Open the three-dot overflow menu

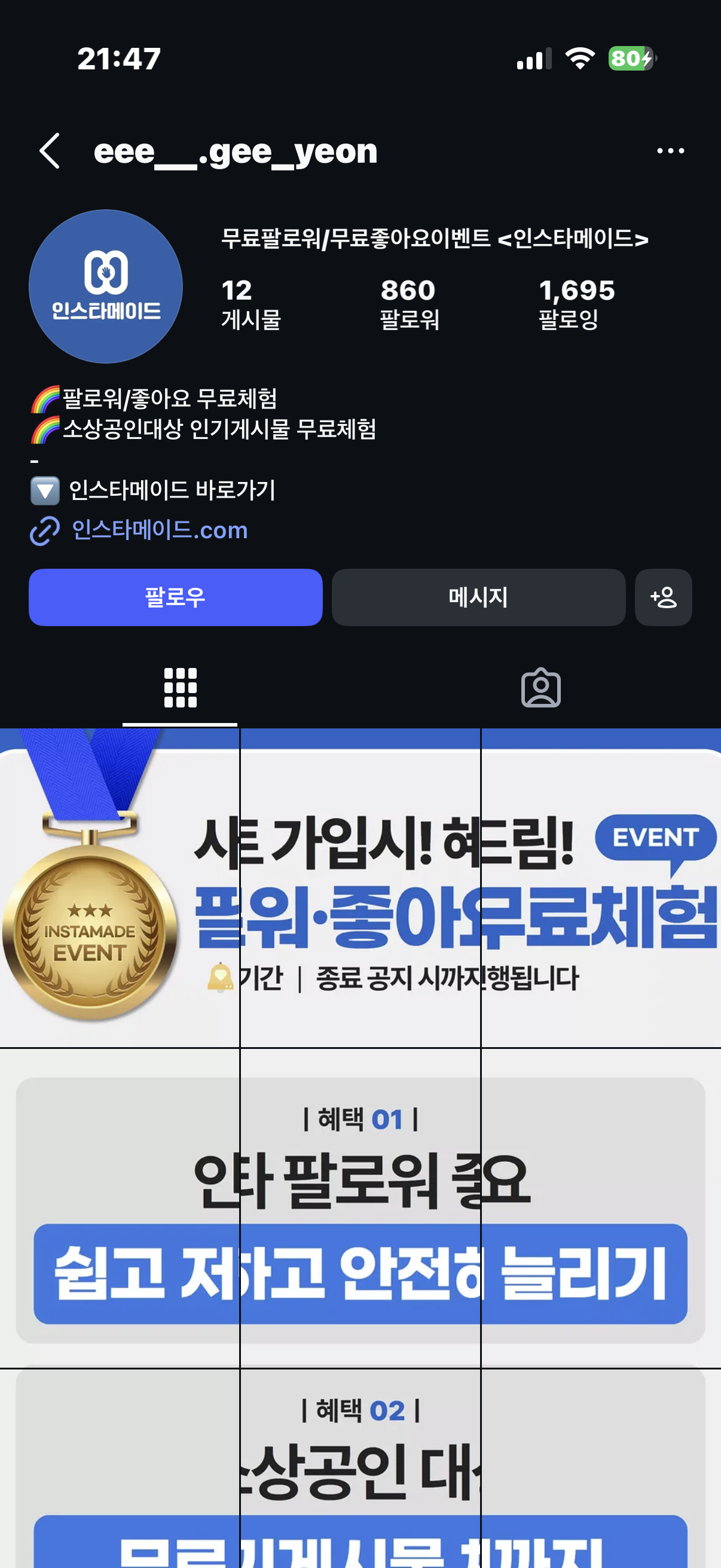[671, 150]
